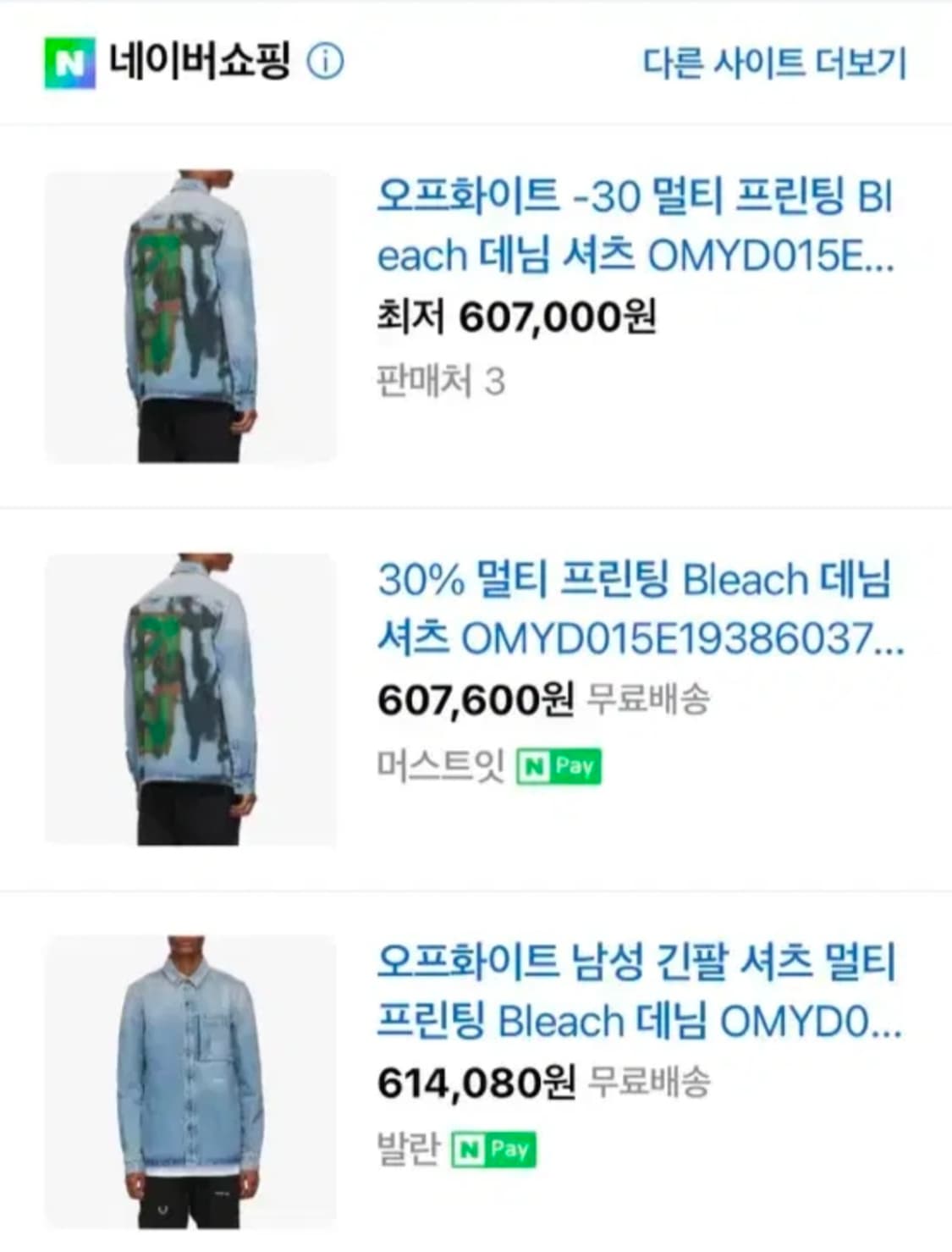Click the N square icon in 머스트잇's Pay badge
This screenshot has height=1252, width=952.
(535, 766)
